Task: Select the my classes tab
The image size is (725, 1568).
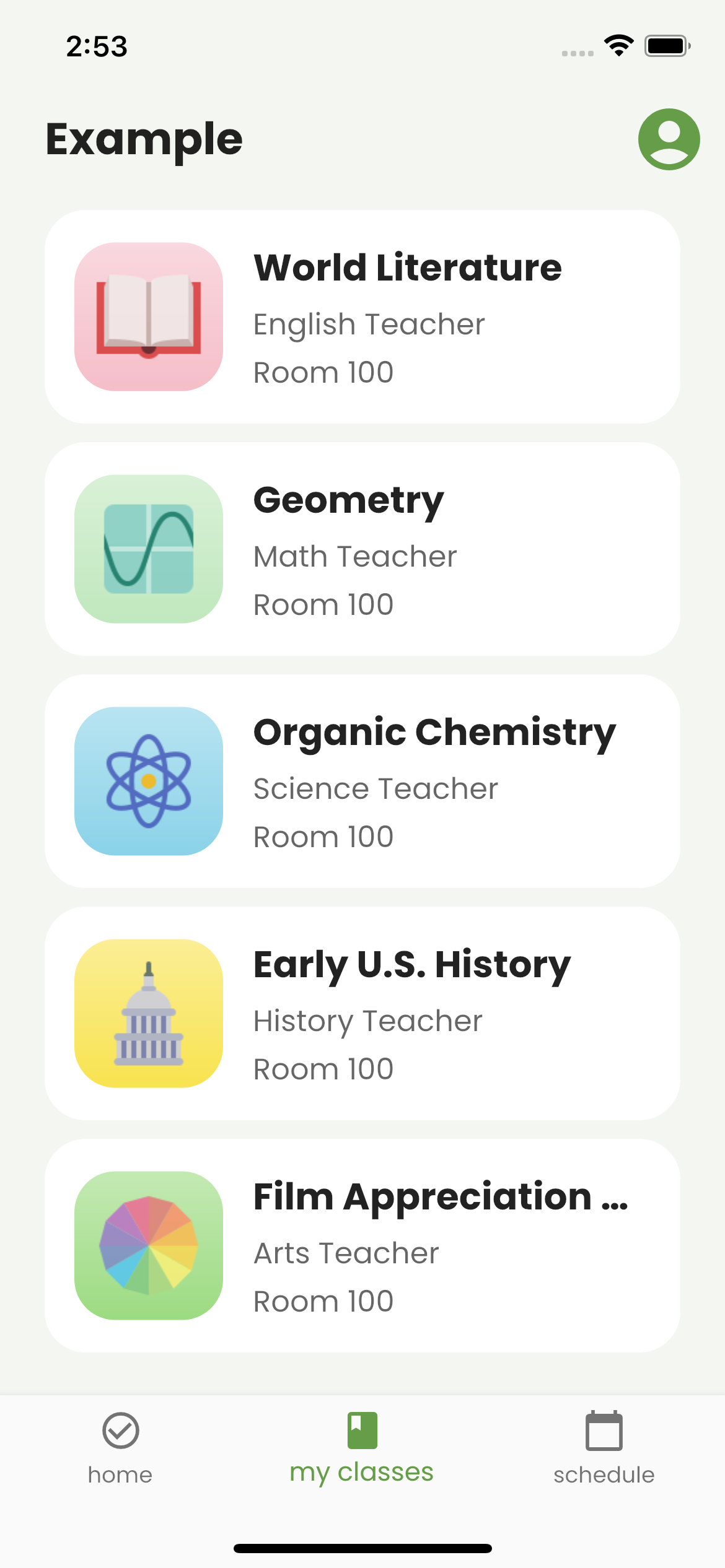Action: pyautogui.click(x=362, y=1449)
